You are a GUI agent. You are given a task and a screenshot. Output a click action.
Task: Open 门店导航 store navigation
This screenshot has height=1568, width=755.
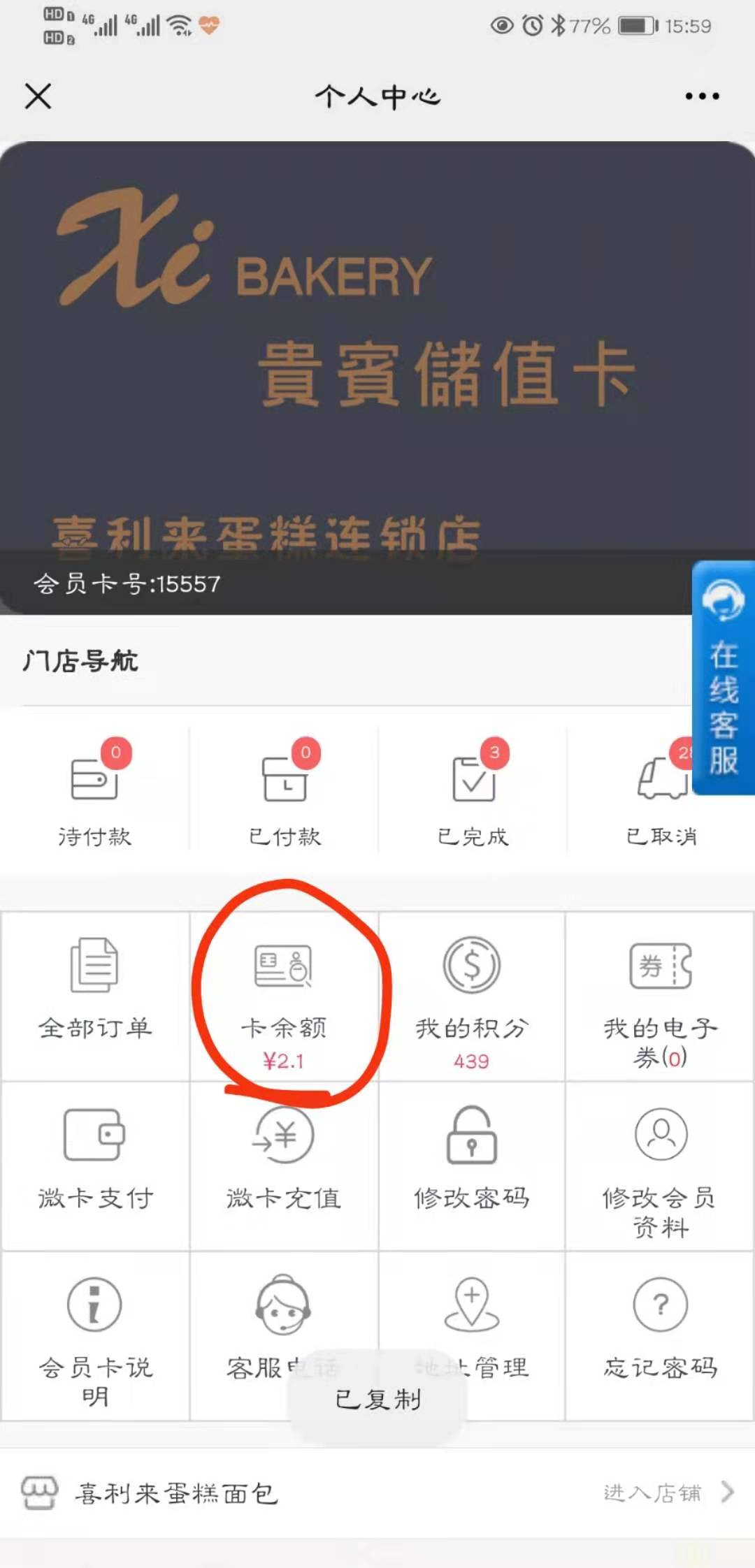pos(80,660)
